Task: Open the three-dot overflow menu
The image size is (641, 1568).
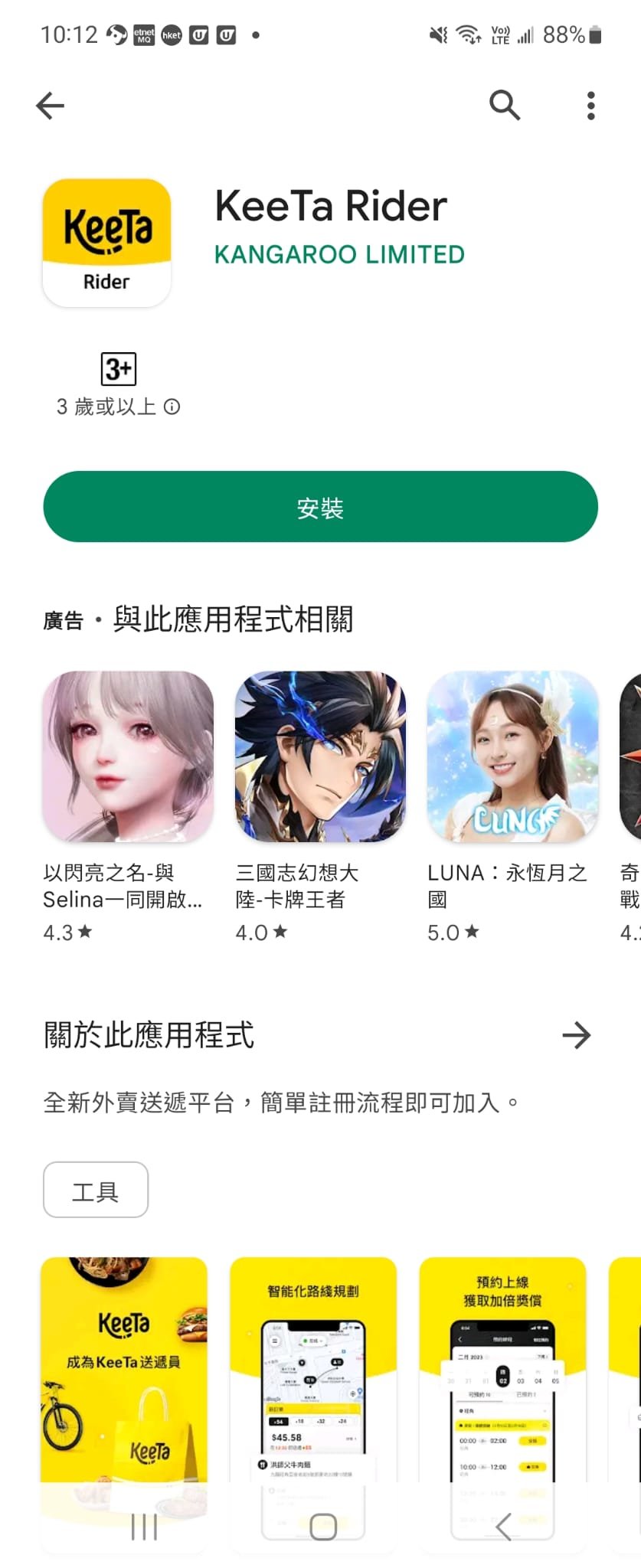Action: click(x=590, y=105)
